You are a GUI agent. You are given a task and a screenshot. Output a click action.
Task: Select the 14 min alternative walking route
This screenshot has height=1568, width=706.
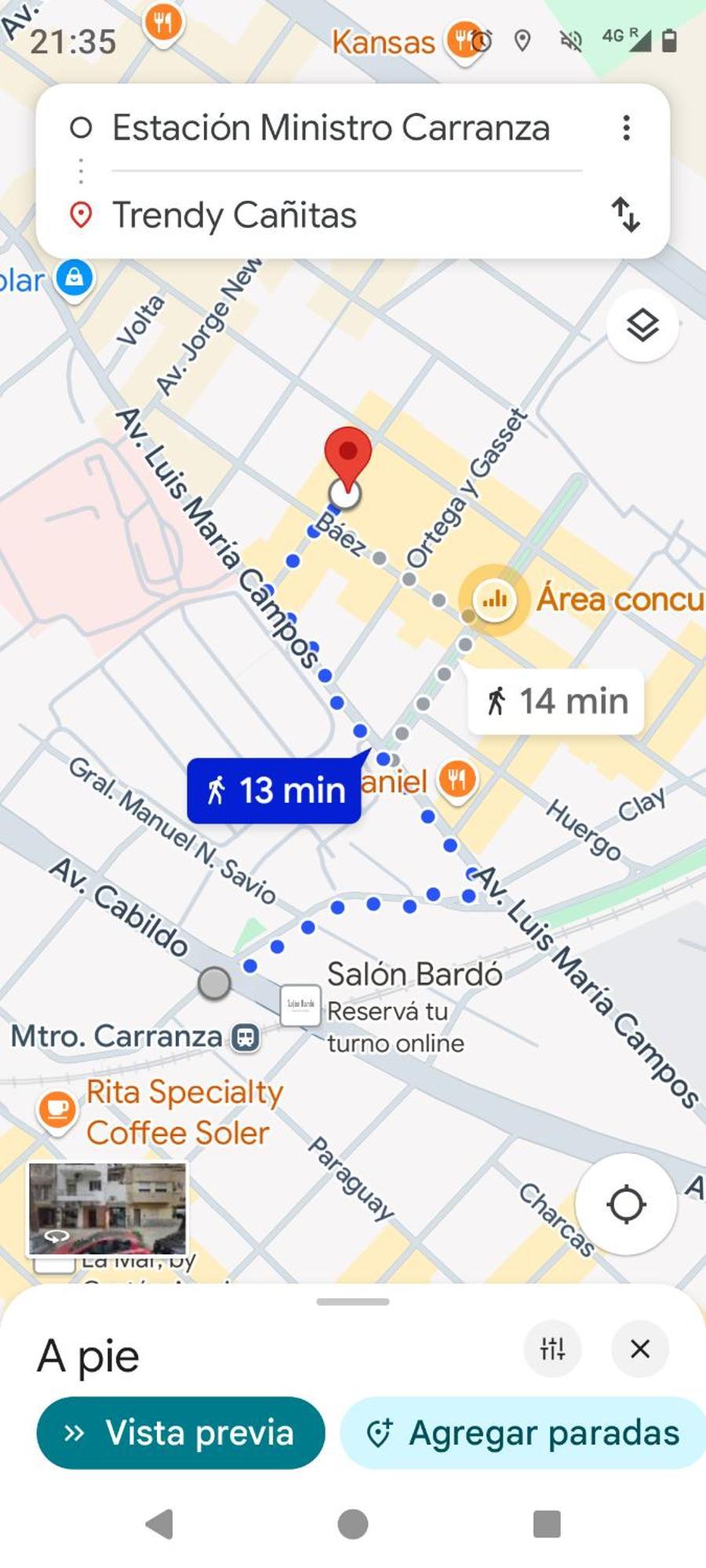point(556,702)
